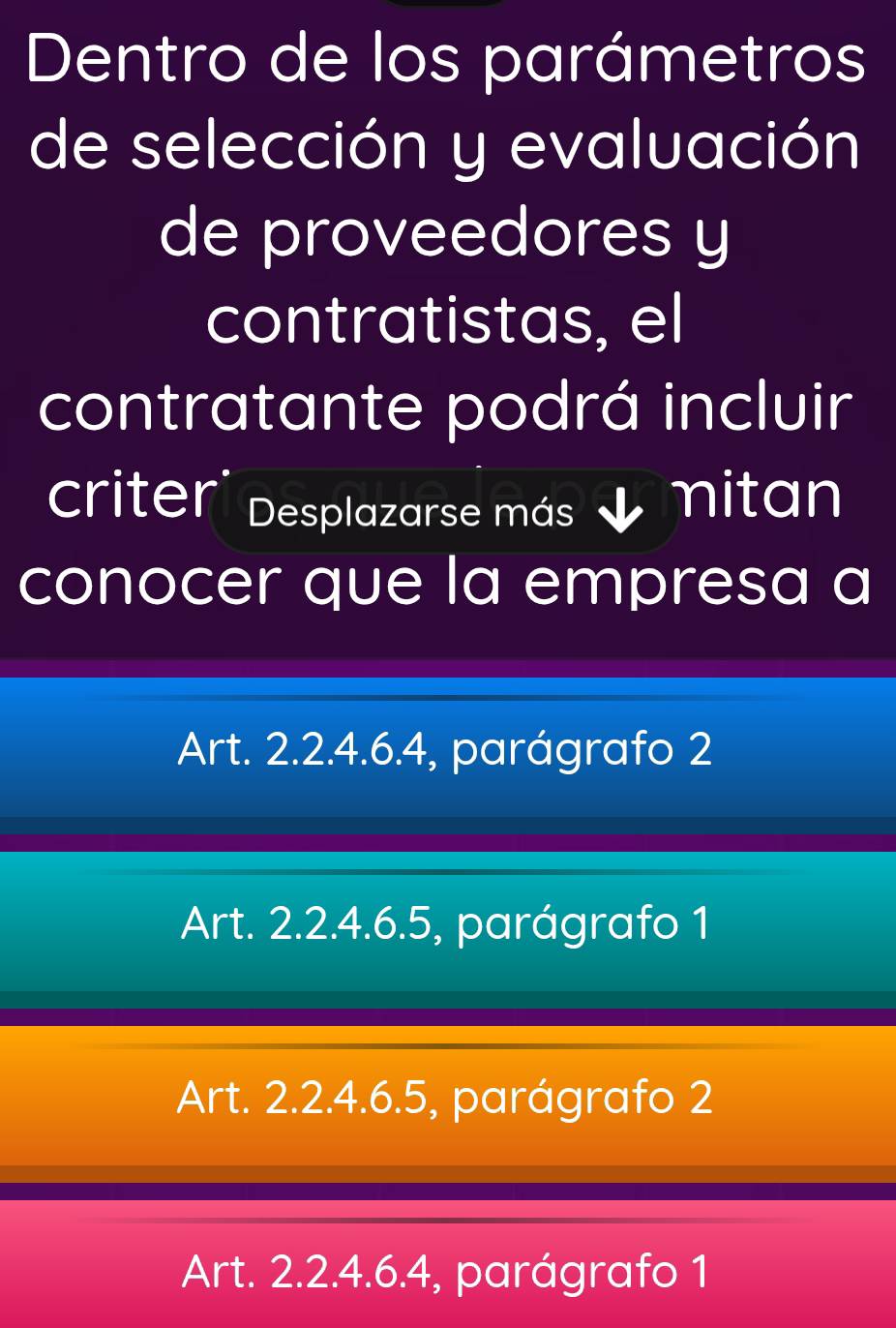This screenshot has height=1328, width=896.
Task: Select answer Art. 2.2.4.6.4, parágrafo 2
Action: point(447,749)
